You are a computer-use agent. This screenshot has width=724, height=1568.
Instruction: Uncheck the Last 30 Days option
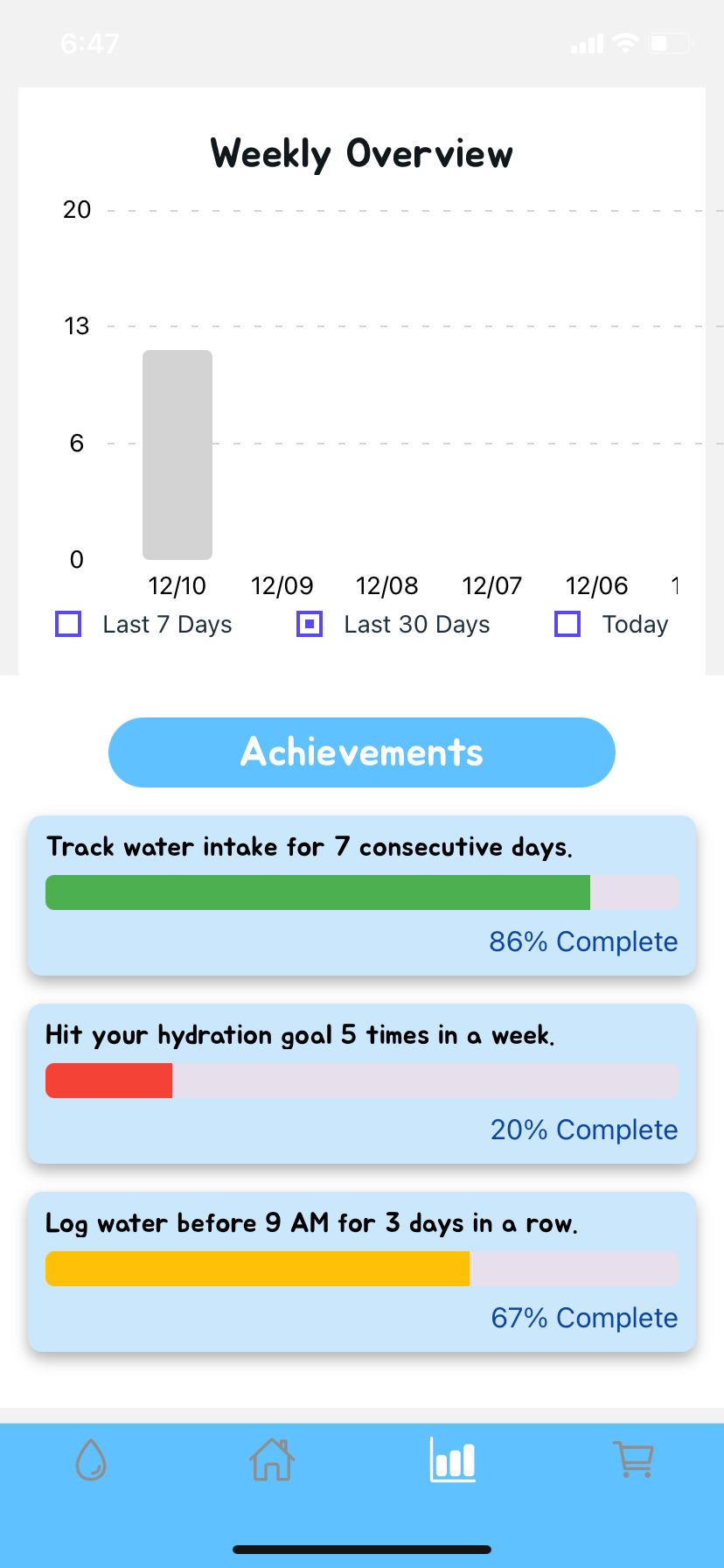310,624
